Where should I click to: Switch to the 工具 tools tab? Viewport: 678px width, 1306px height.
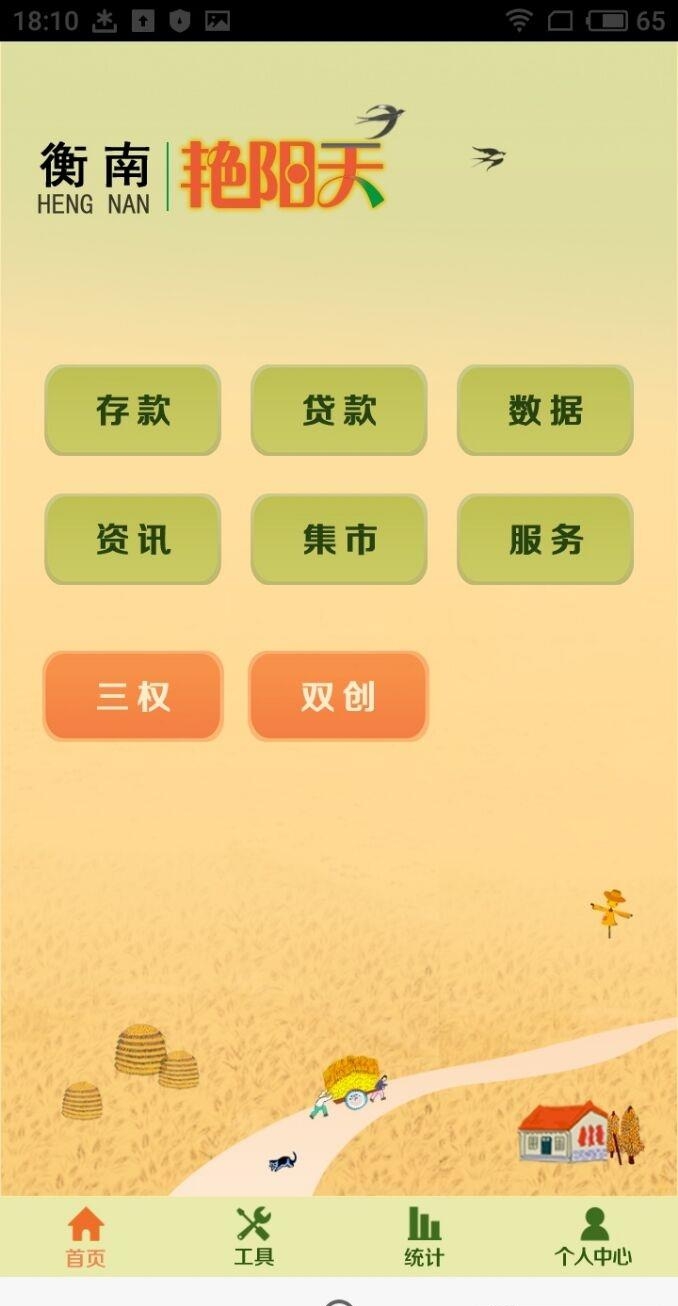point(254,1237)
